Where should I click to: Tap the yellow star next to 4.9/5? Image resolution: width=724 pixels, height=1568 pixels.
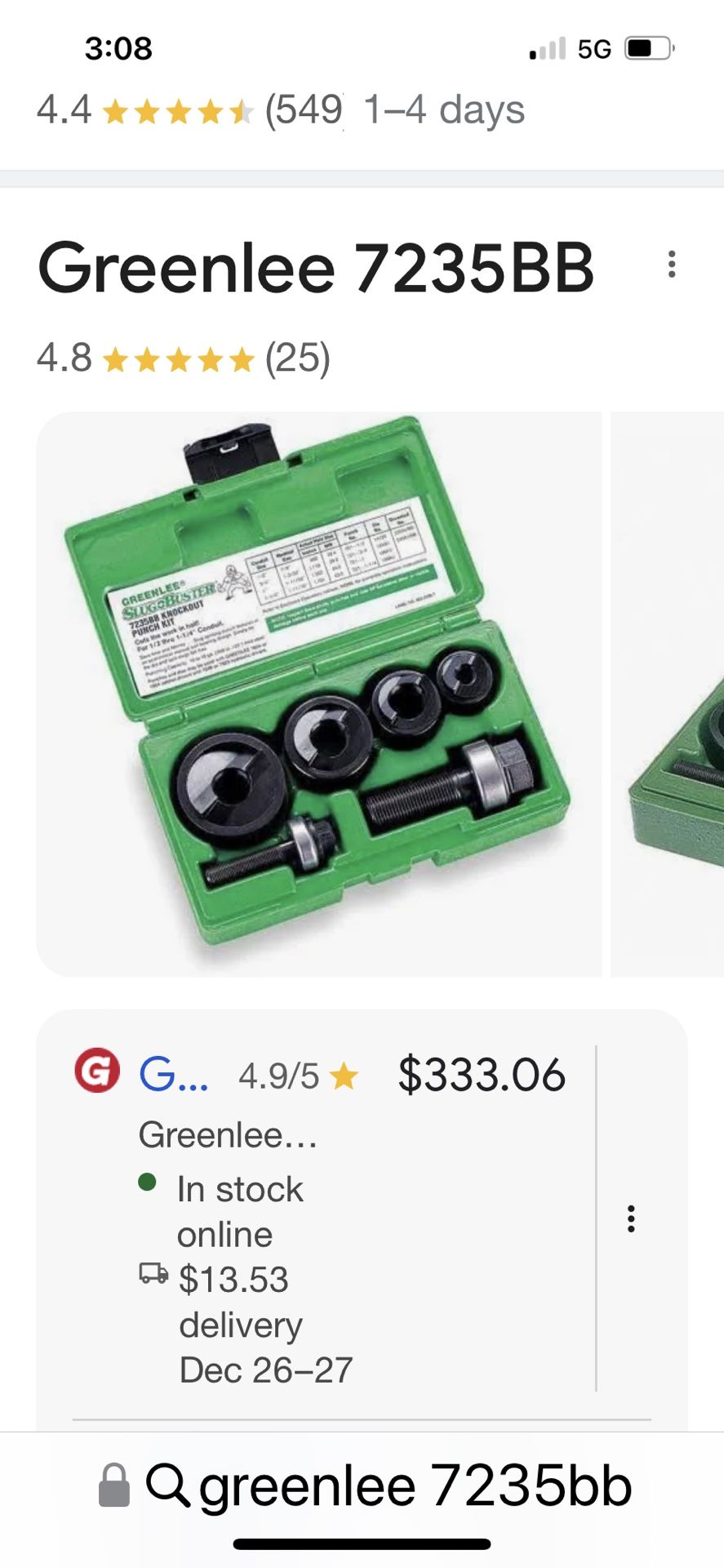pos(342,1076)
